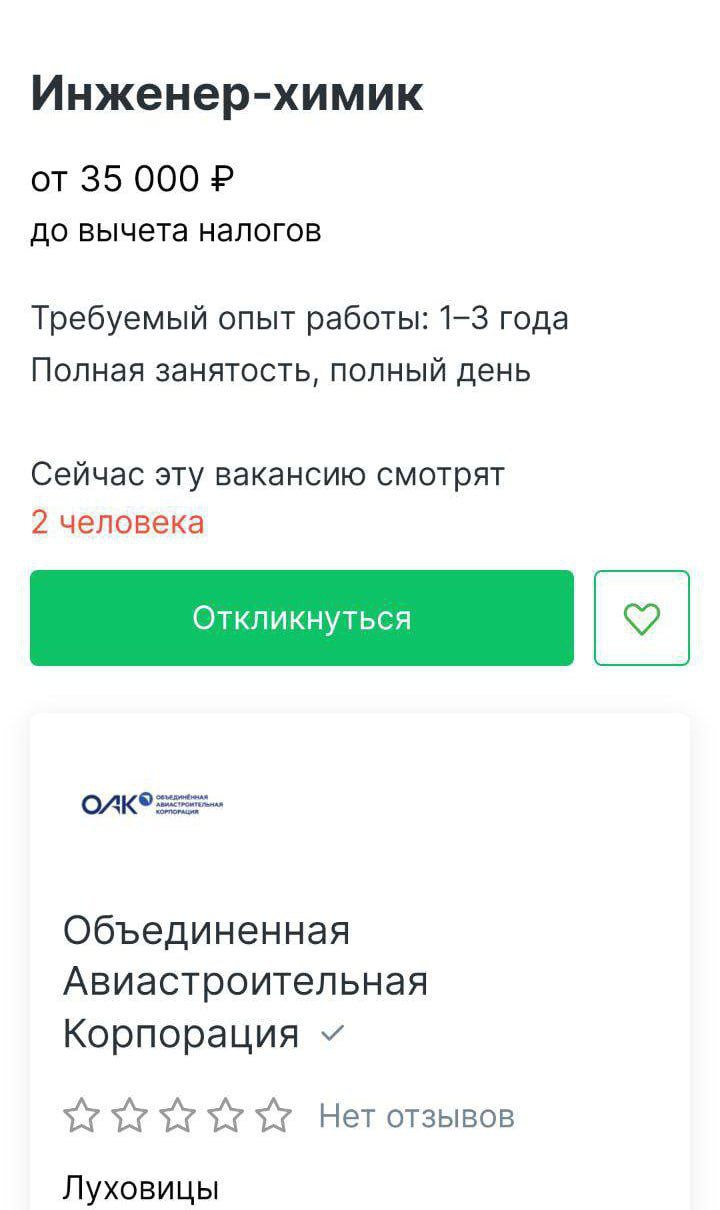Tap the green Откликнуться button
The height and width of the screenshot is (1210, 720).
pos(301,618)
